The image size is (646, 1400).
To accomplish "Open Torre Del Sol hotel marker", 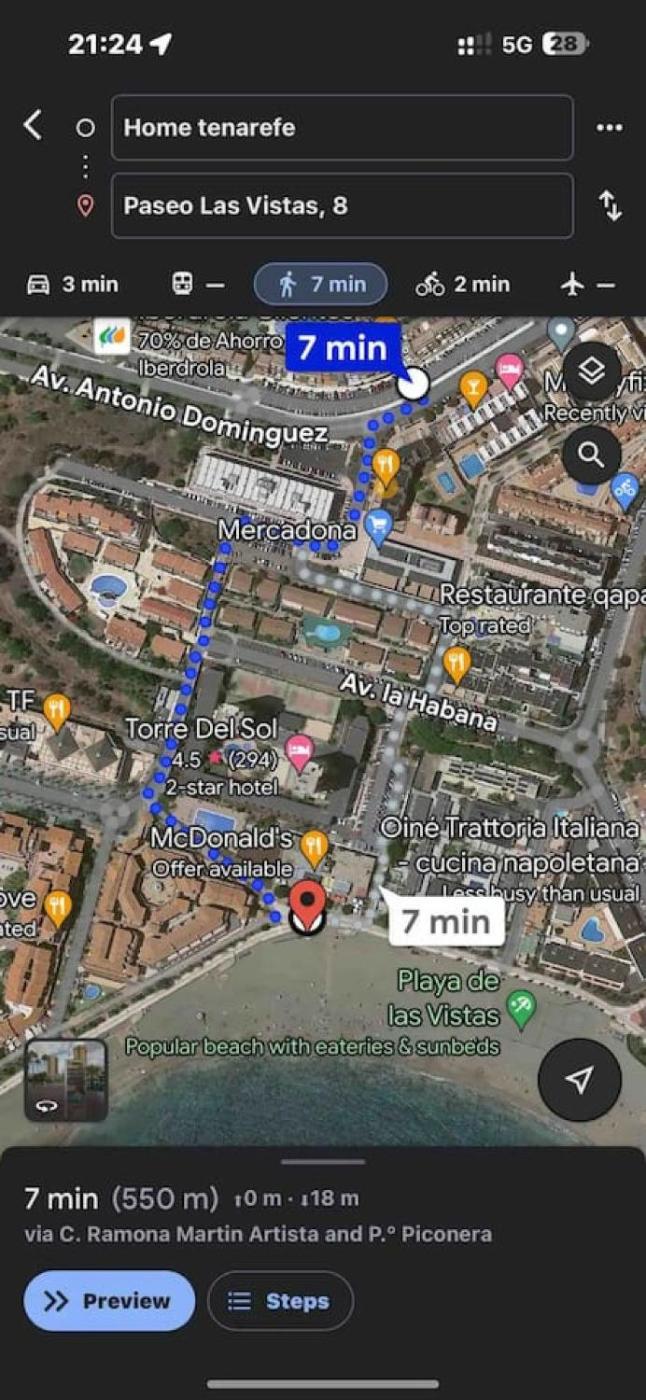I will 300,752.
